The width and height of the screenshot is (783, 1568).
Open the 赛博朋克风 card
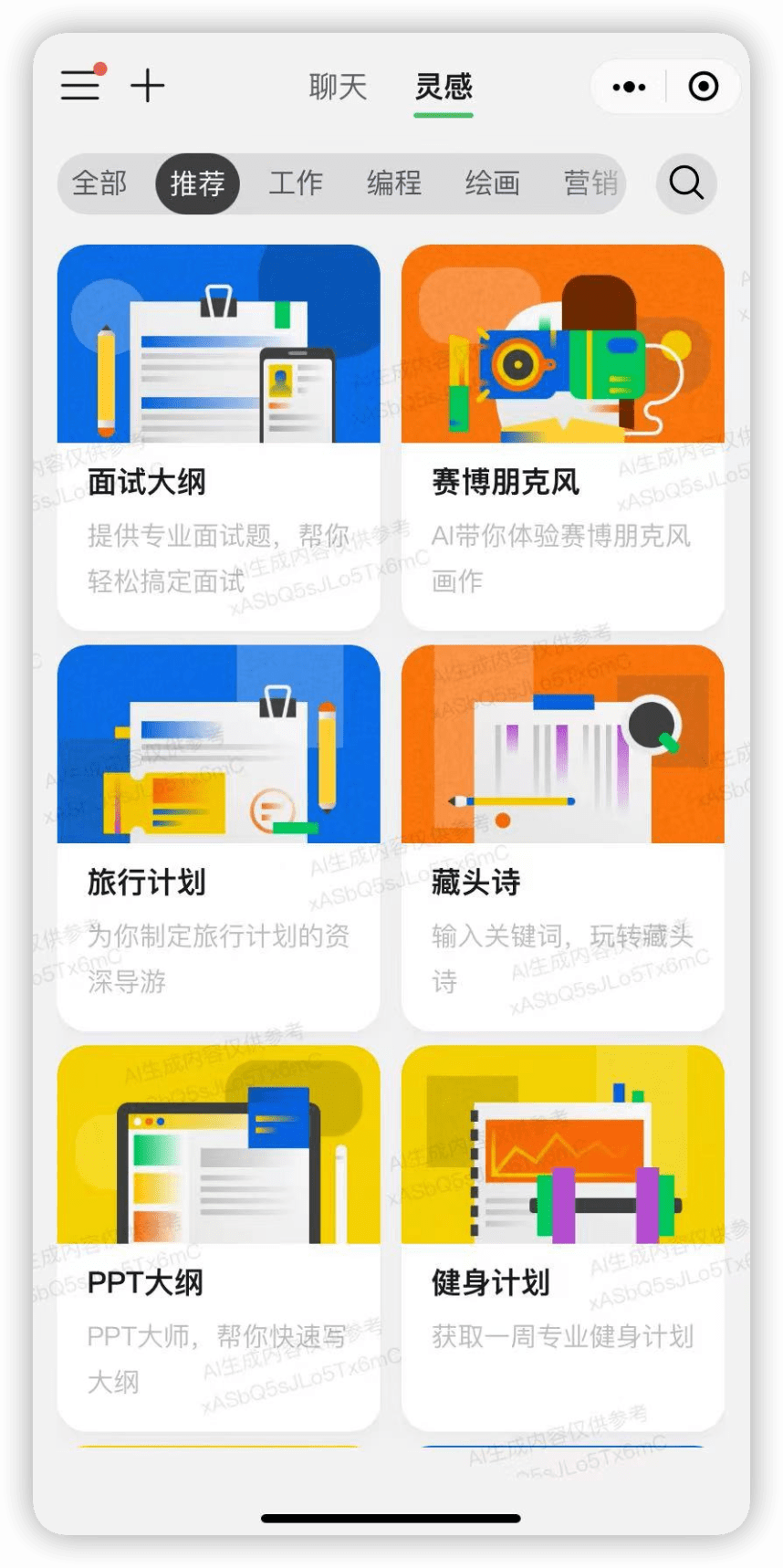563,436
